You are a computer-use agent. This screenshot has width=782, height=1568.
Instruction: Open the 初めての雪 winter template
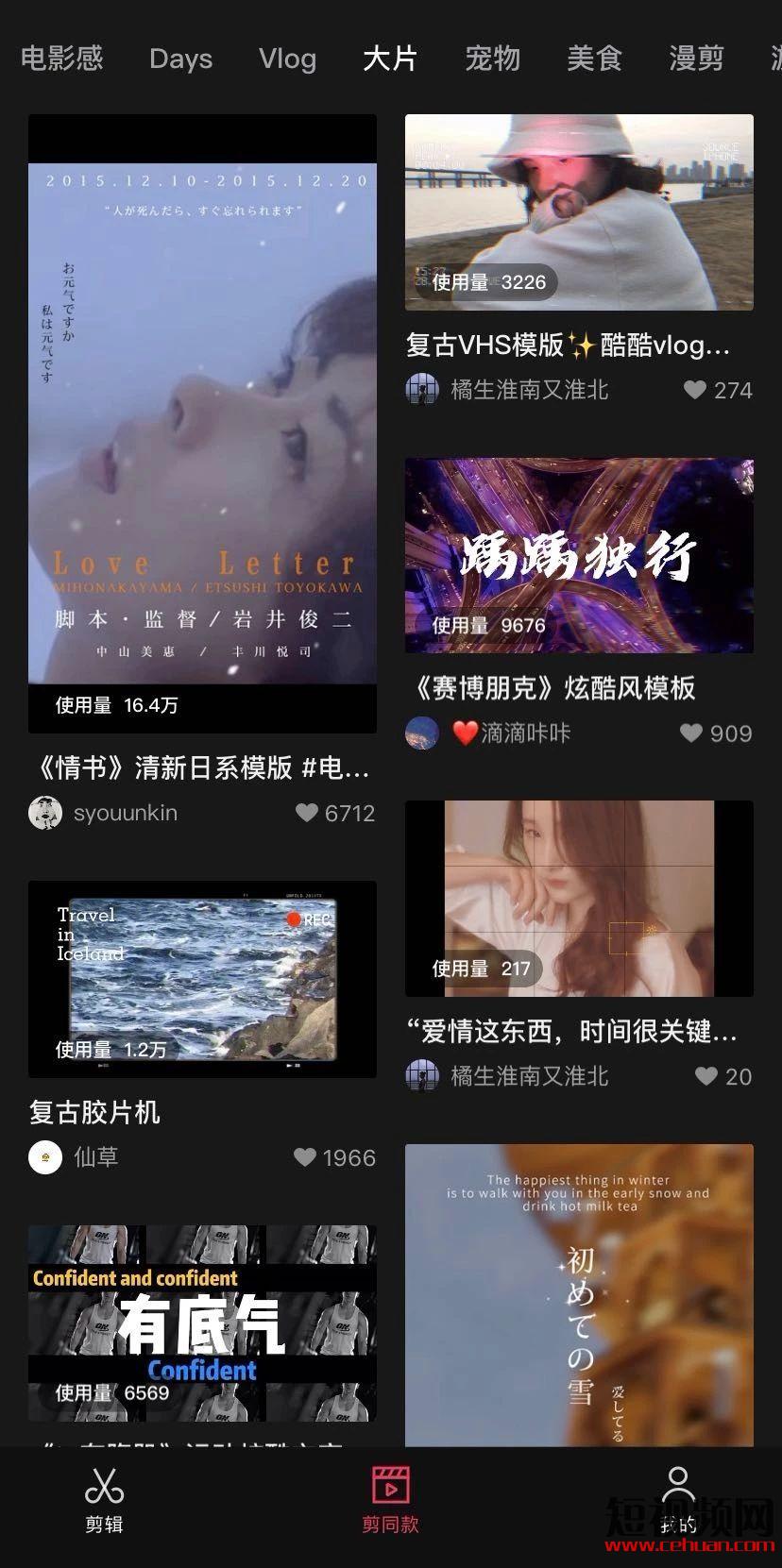point(579,1294)
